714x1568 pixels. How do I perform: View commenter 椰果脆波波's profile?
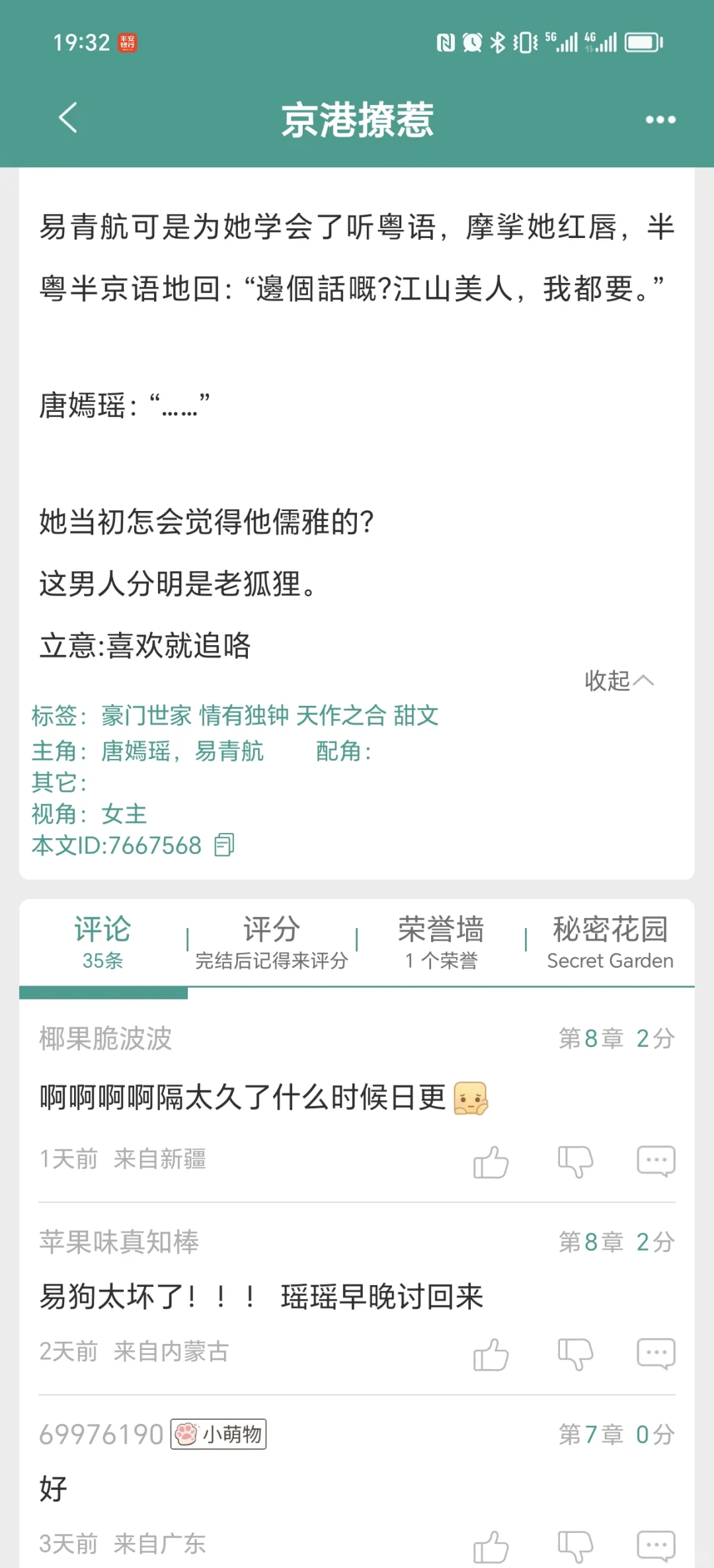point(105,1039)
